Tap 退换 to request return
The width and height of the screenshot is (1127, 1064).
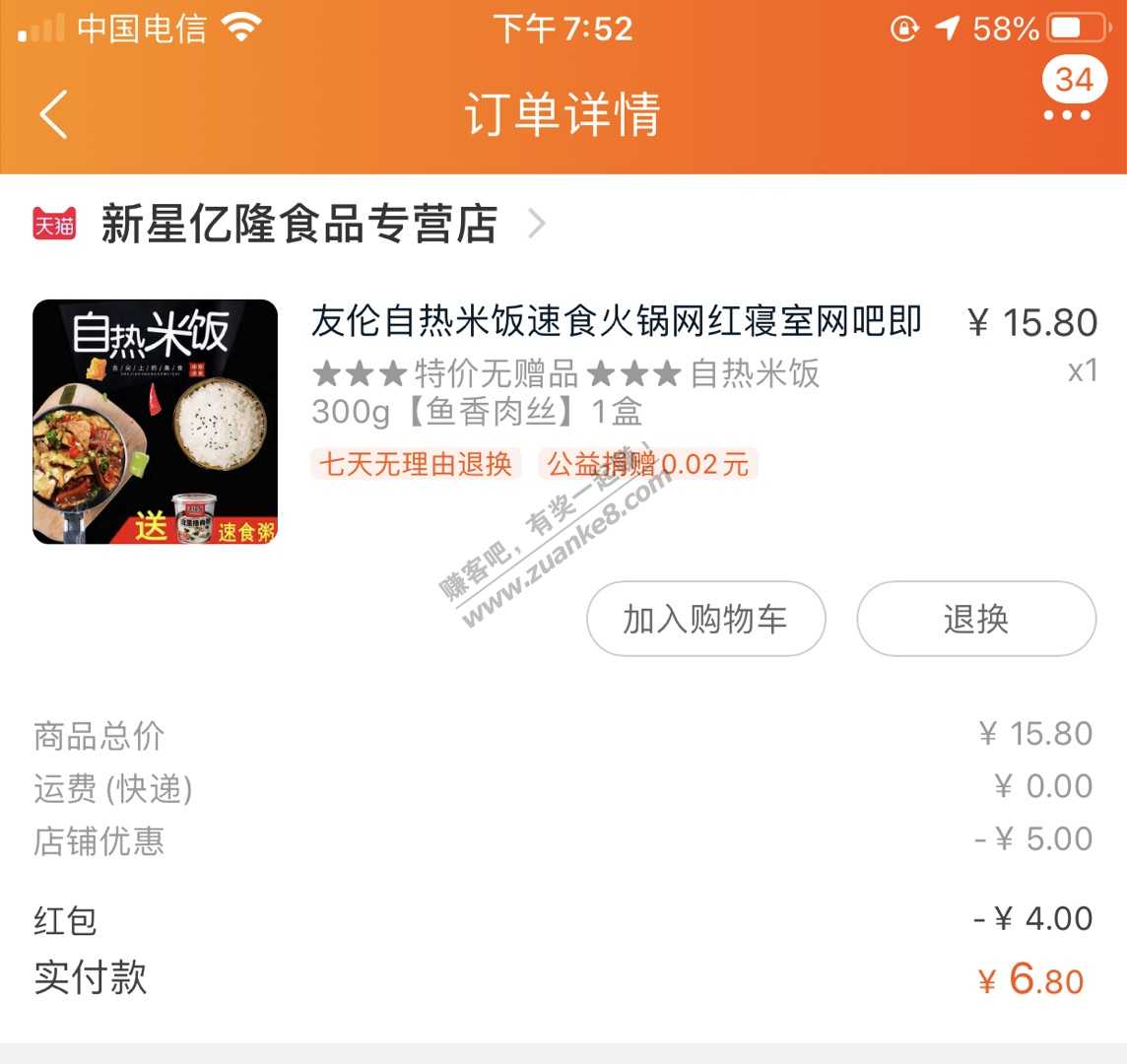click(x=975, y=619)
